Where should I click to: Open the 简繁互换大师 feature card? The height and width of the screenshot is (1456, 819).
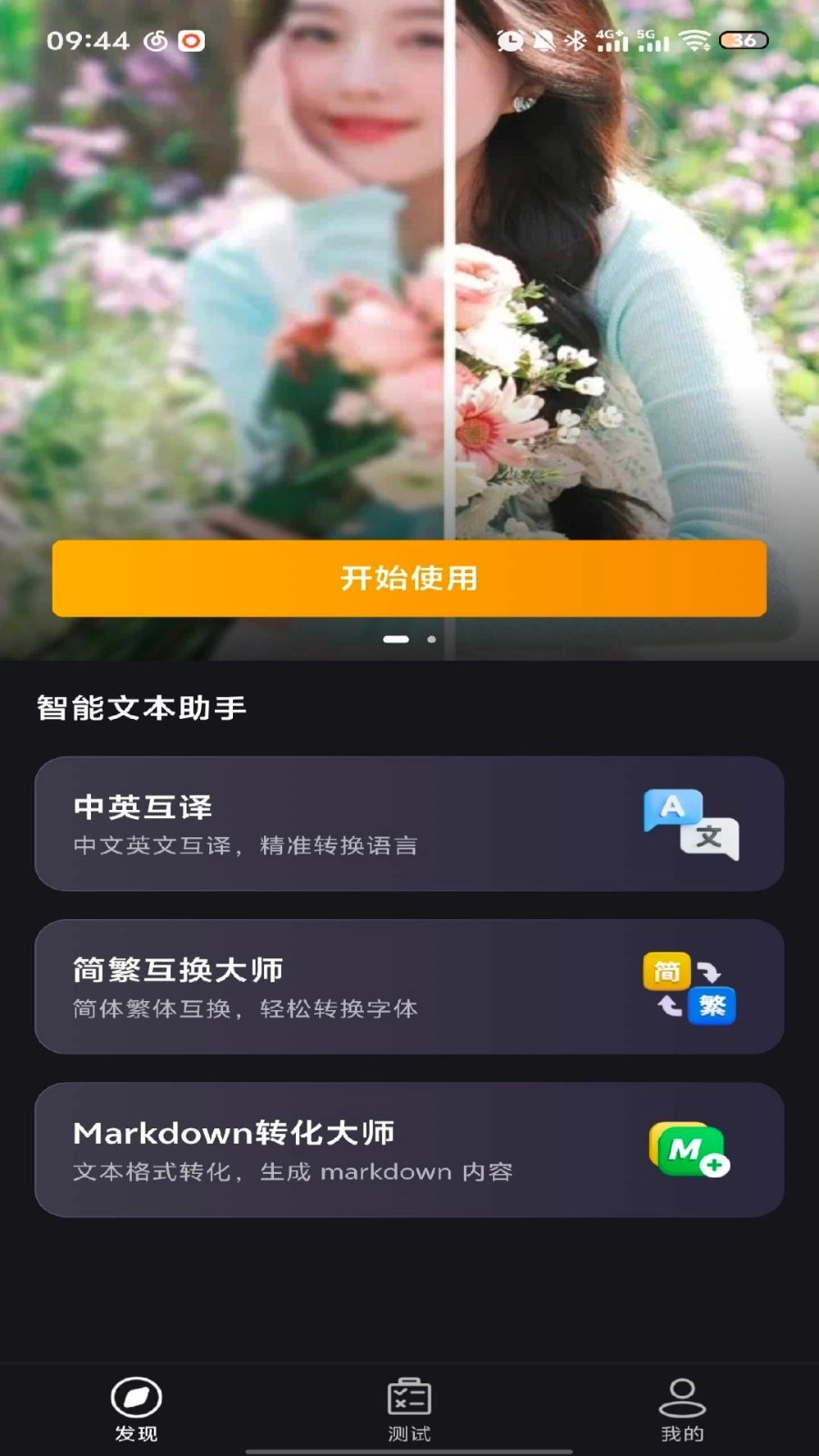pyautogui.click(x=409, y=987)
